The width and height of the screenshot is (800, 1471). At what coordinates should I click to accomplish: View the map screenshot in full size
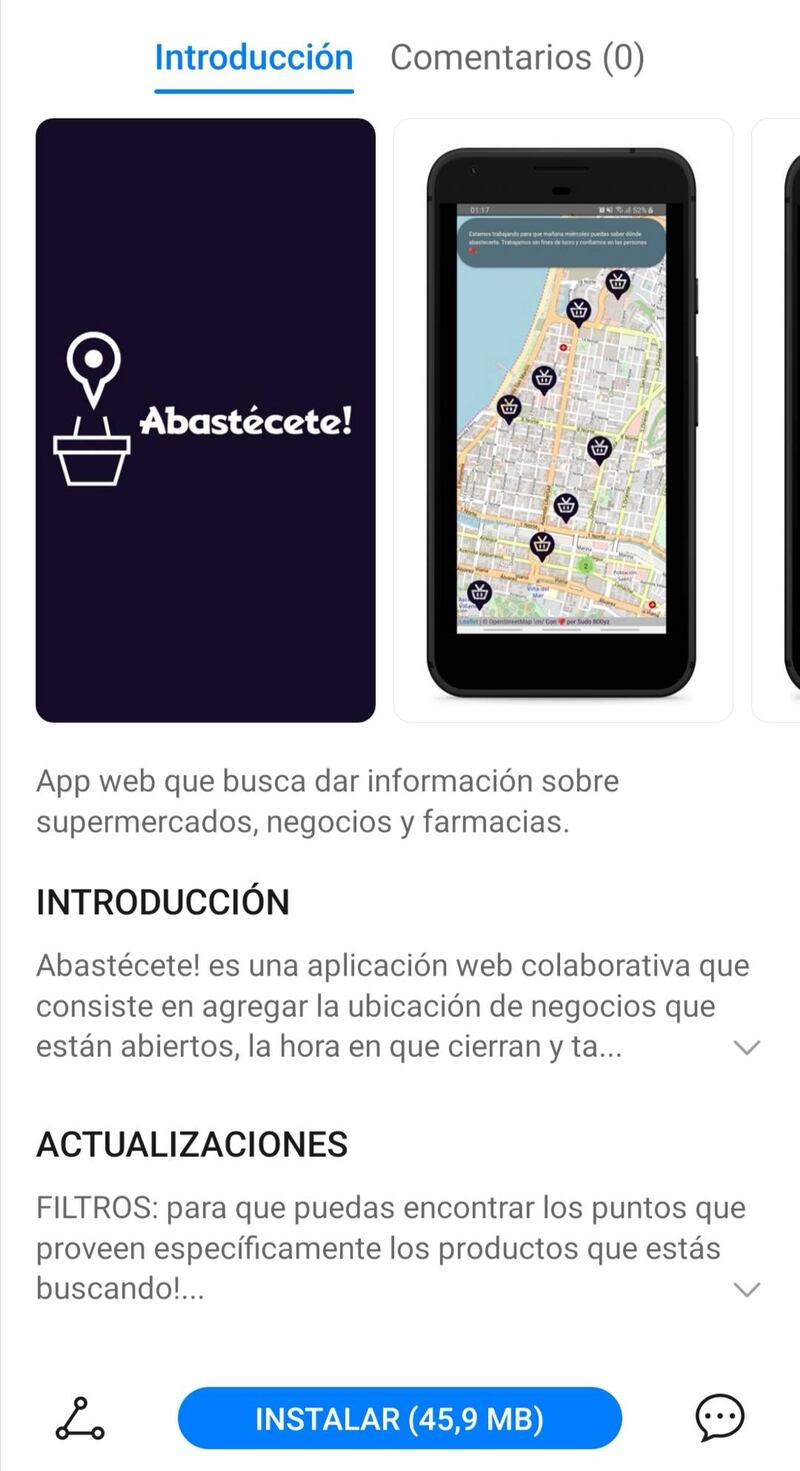click(563, 420)
